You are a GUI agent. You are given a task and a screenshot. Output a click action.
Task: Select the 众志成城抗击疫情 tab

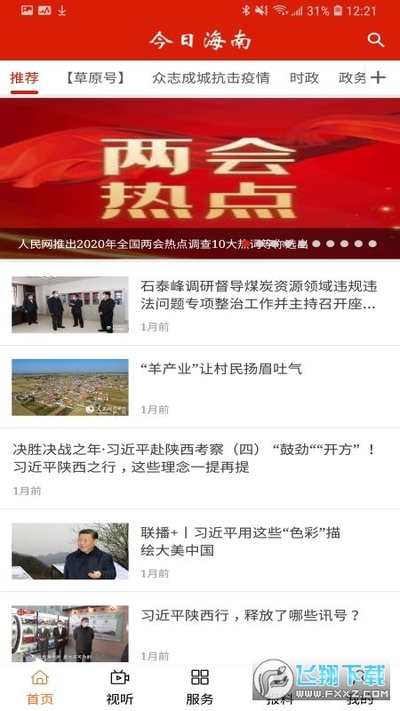[210, 78]
